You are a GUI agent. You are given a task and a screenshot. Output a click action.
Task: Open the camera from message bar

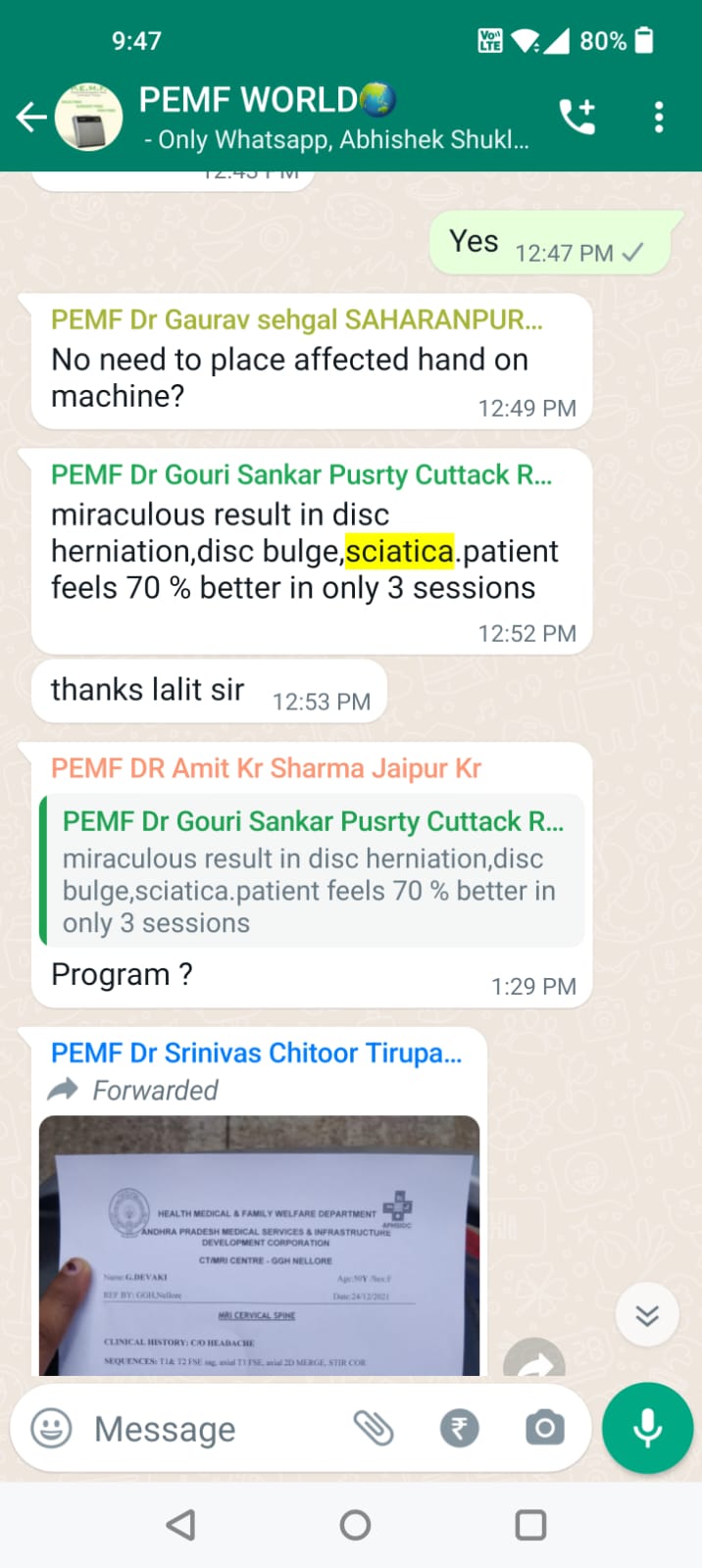tap(545, 1429)
